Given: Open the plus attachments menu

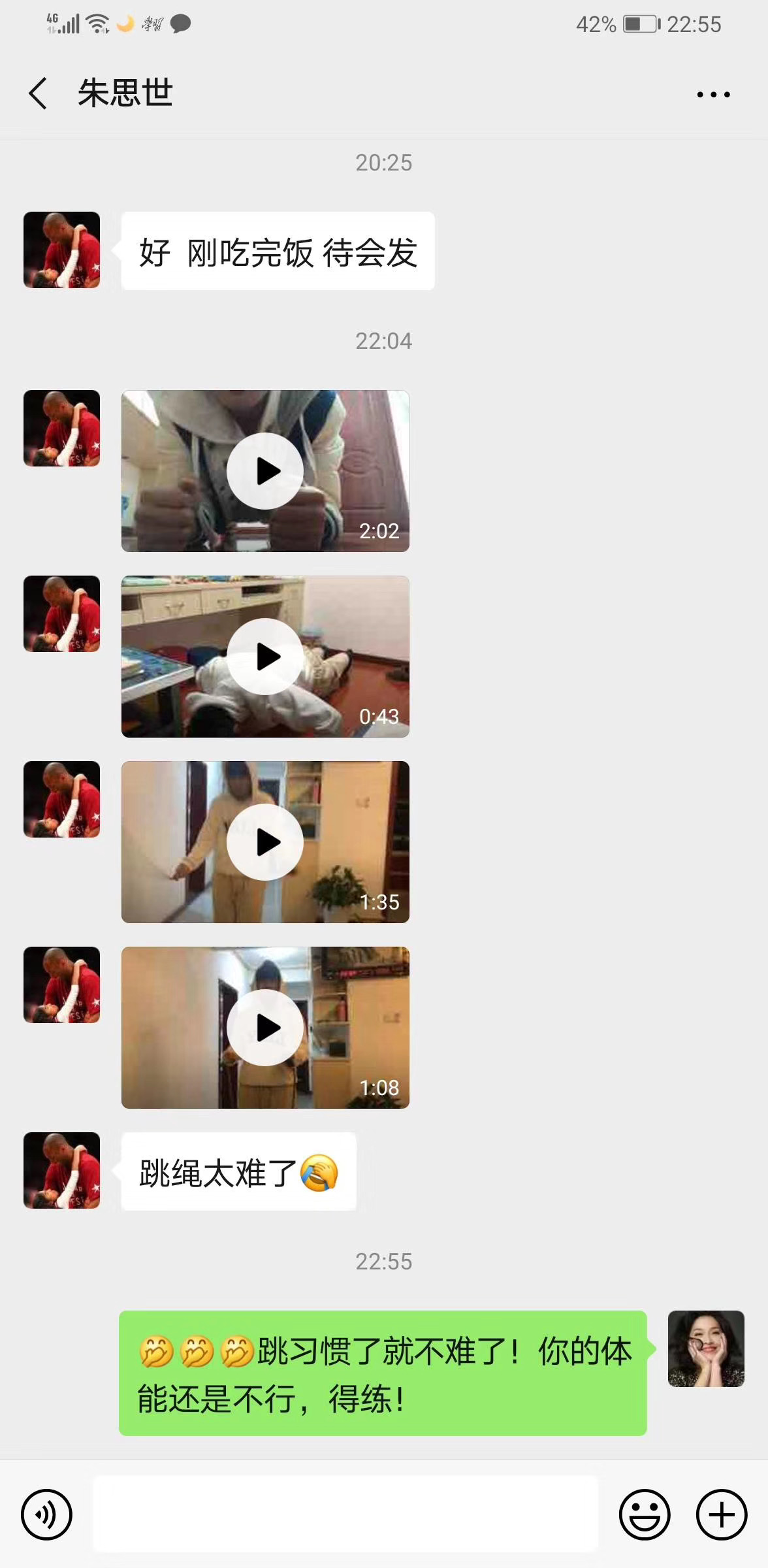Looking at the screenshot, I should pos(722,1514).
